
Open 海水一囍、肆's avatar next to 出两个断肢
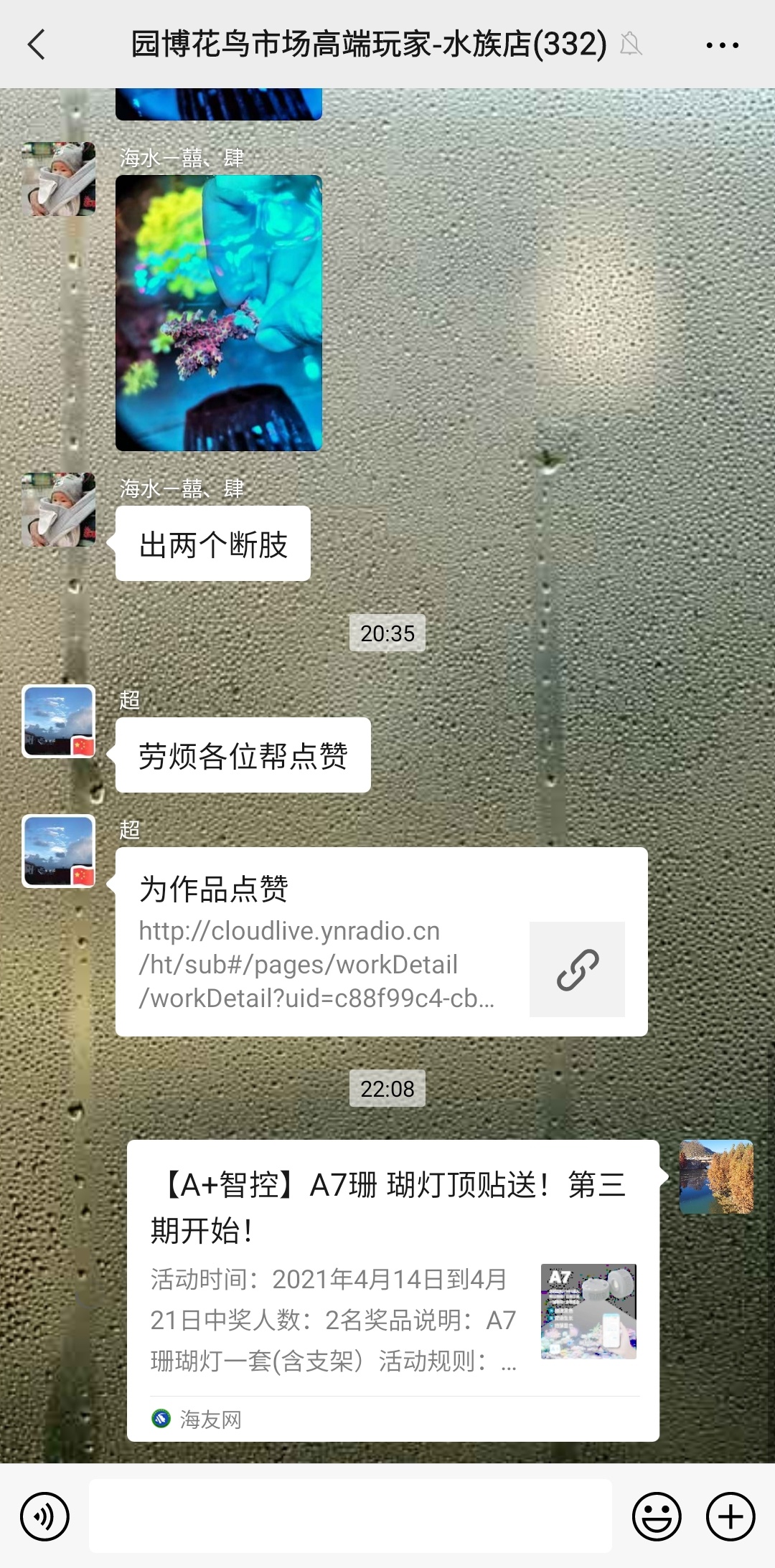pyautogui.click(x=59, y=510)
